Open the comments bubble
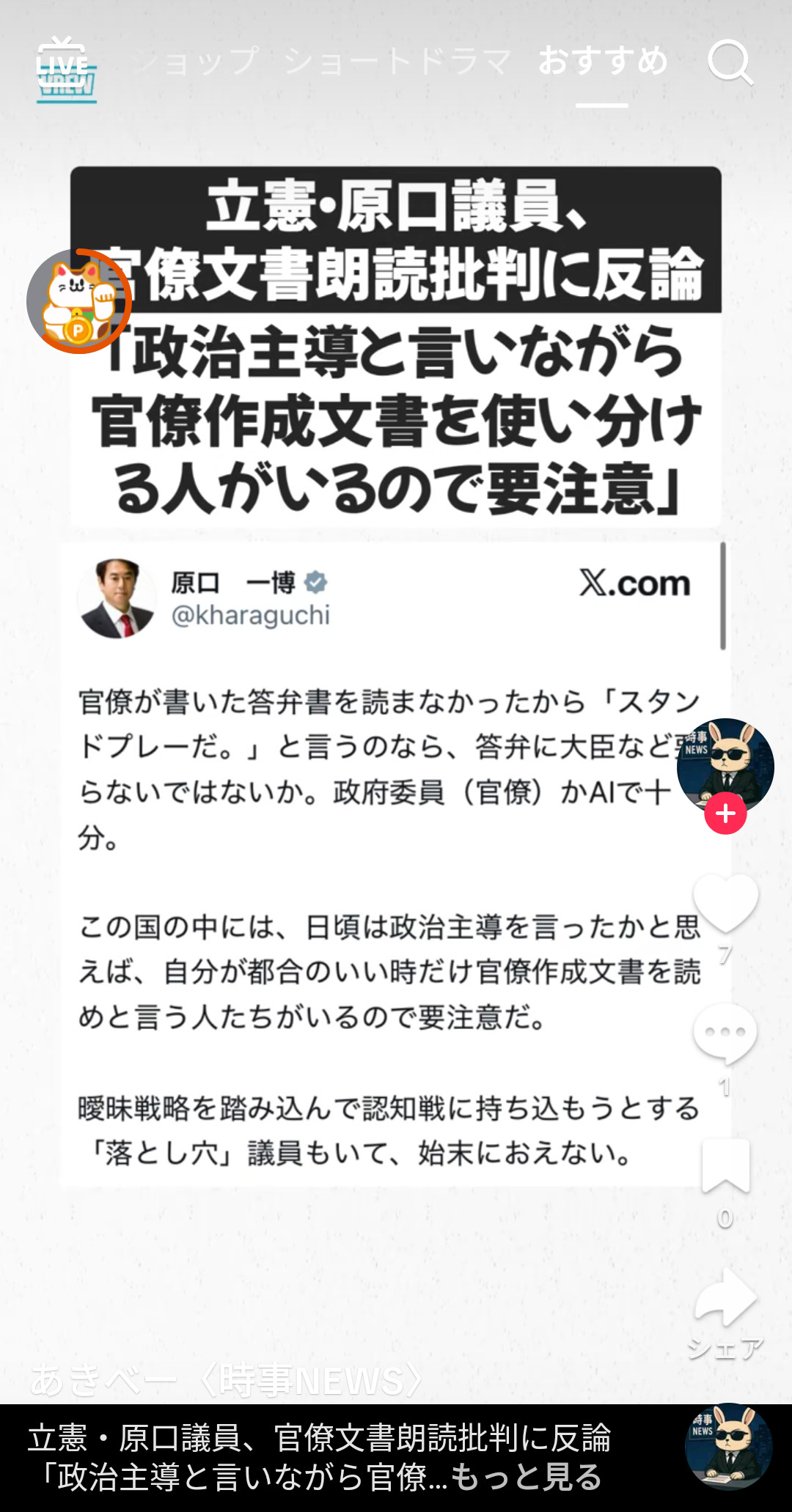 click(725, 1032)
